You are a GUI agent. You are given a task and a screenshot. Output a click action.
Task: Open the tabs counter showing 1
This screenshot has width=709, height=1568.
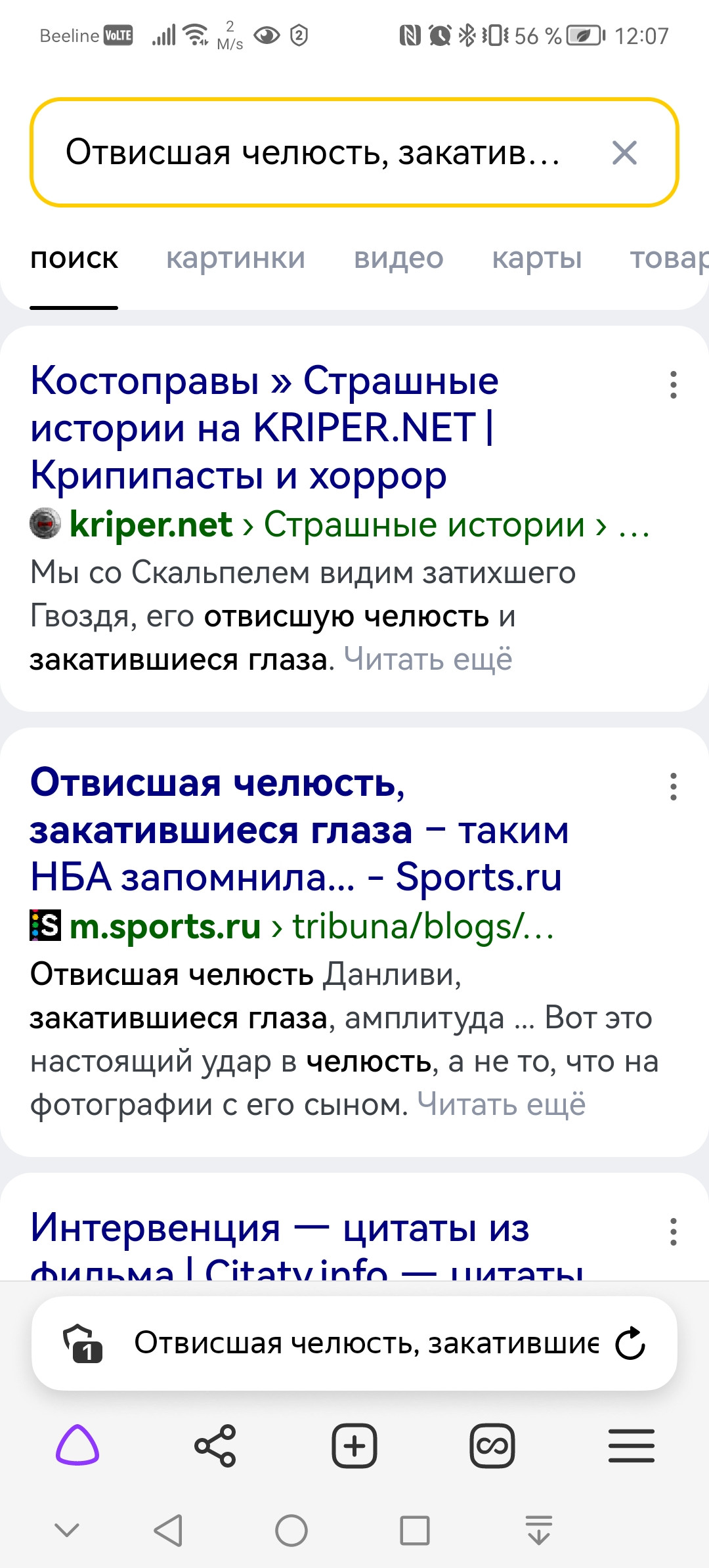point(83,1343)
